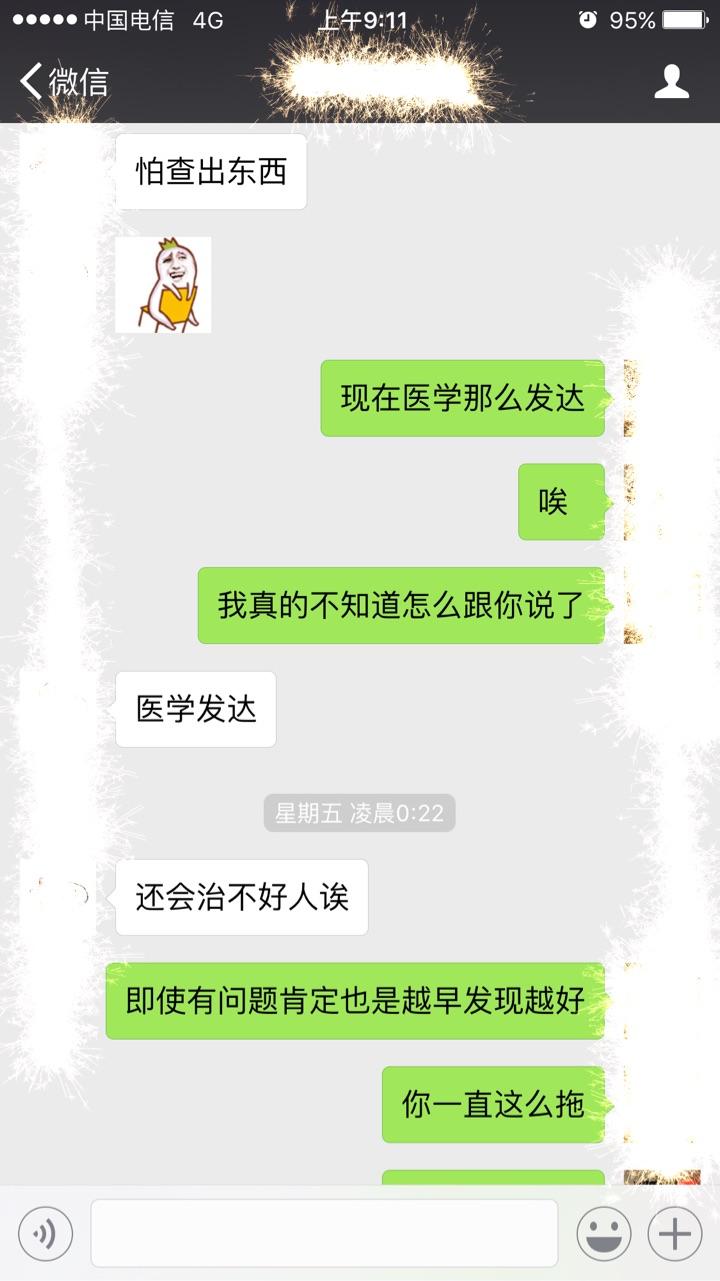Tap the message text field
The width and height of the screenshot is (720, 1281).
click(x=324, y=1234)
